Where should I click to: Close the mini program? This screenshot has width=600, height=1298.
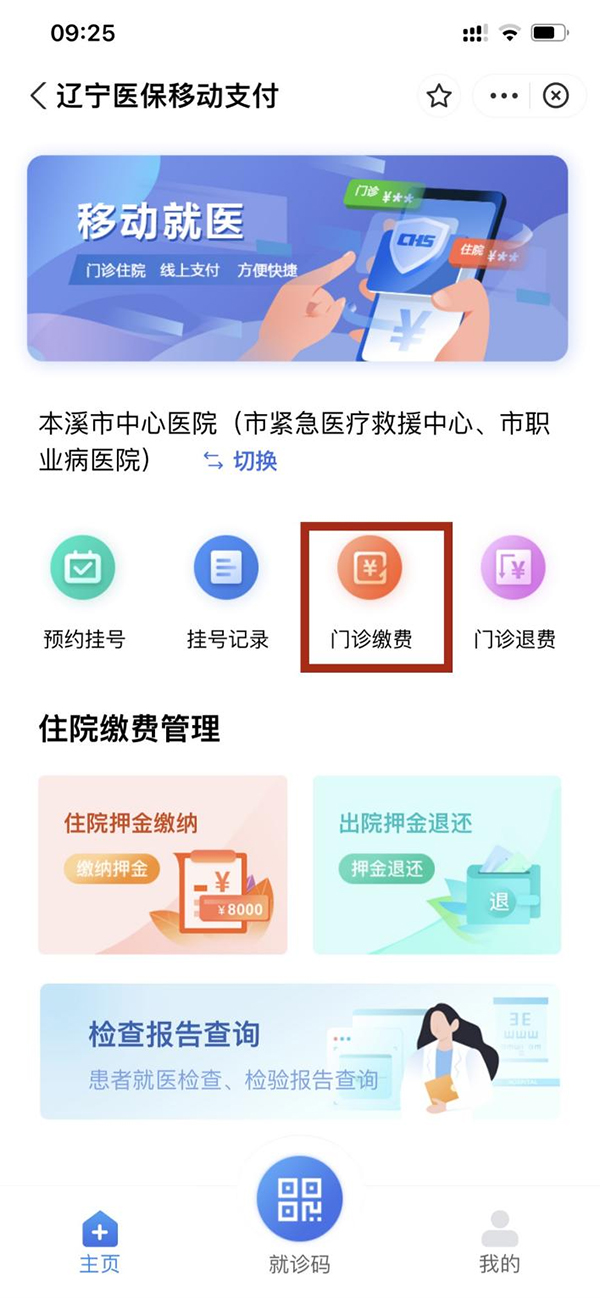(555, 96)
